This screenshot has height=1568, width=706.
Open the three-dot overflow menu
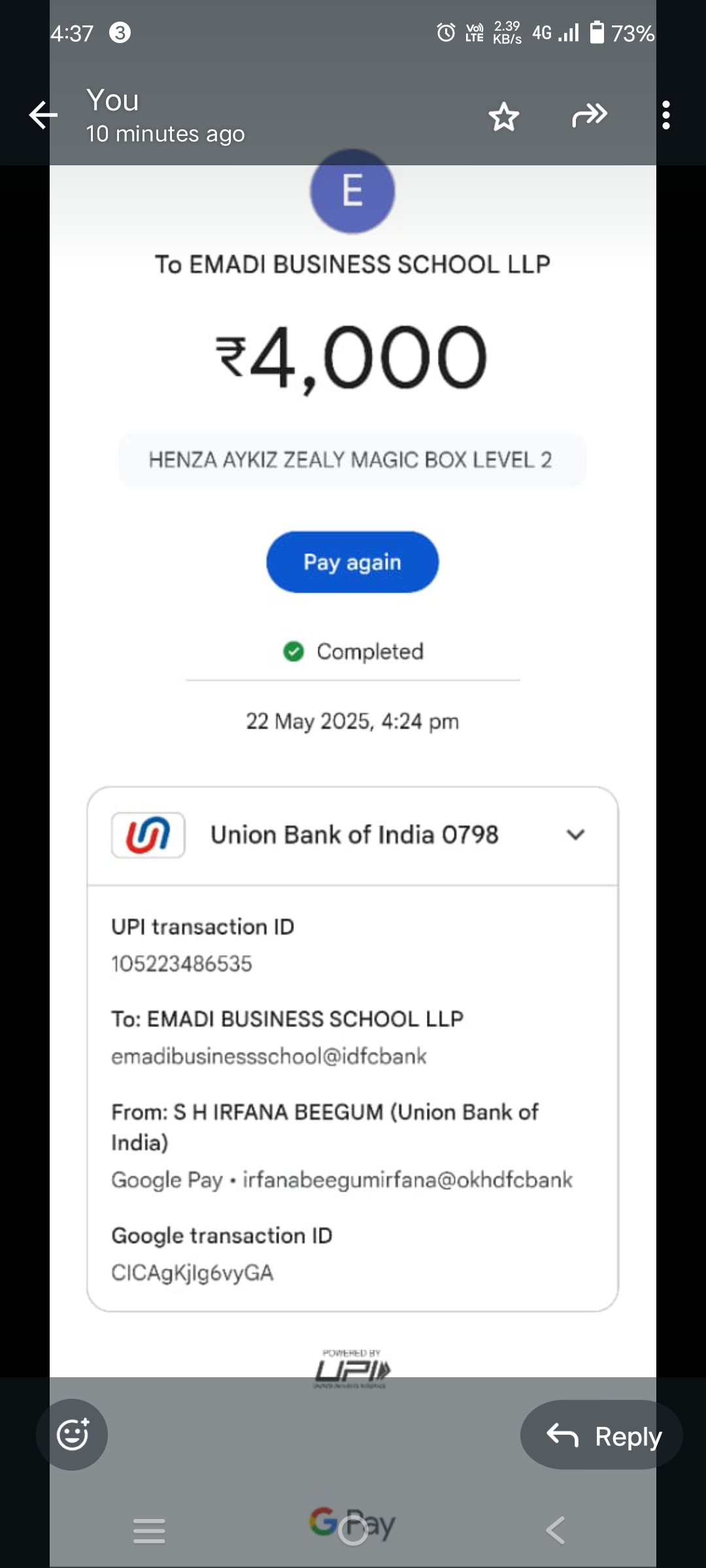[x=665, y=116]
